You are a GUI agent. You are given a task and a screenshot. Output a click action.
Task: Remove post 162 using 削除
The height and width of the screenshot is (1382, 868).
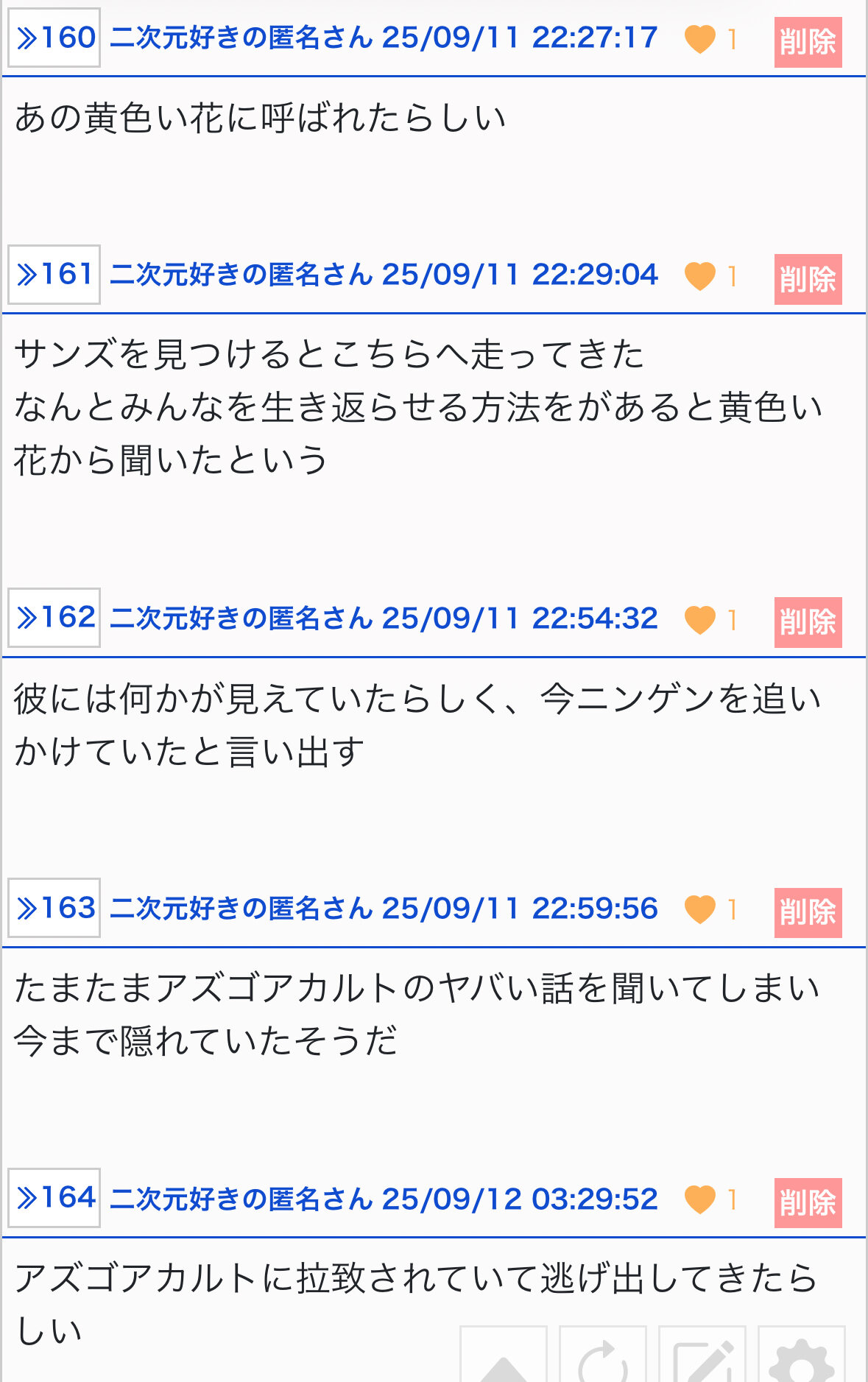tap(808, 622)
